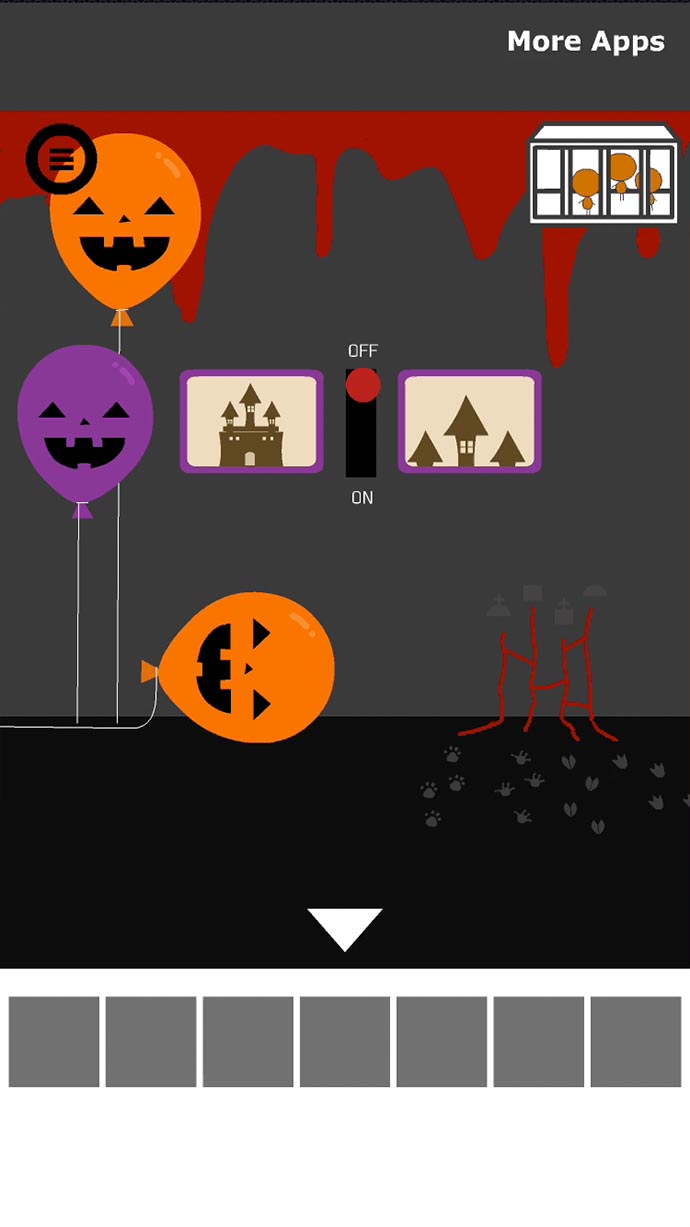Viewport: 690px width, 1227px height.
Task: Open the More Apps link
Action: 585,41
